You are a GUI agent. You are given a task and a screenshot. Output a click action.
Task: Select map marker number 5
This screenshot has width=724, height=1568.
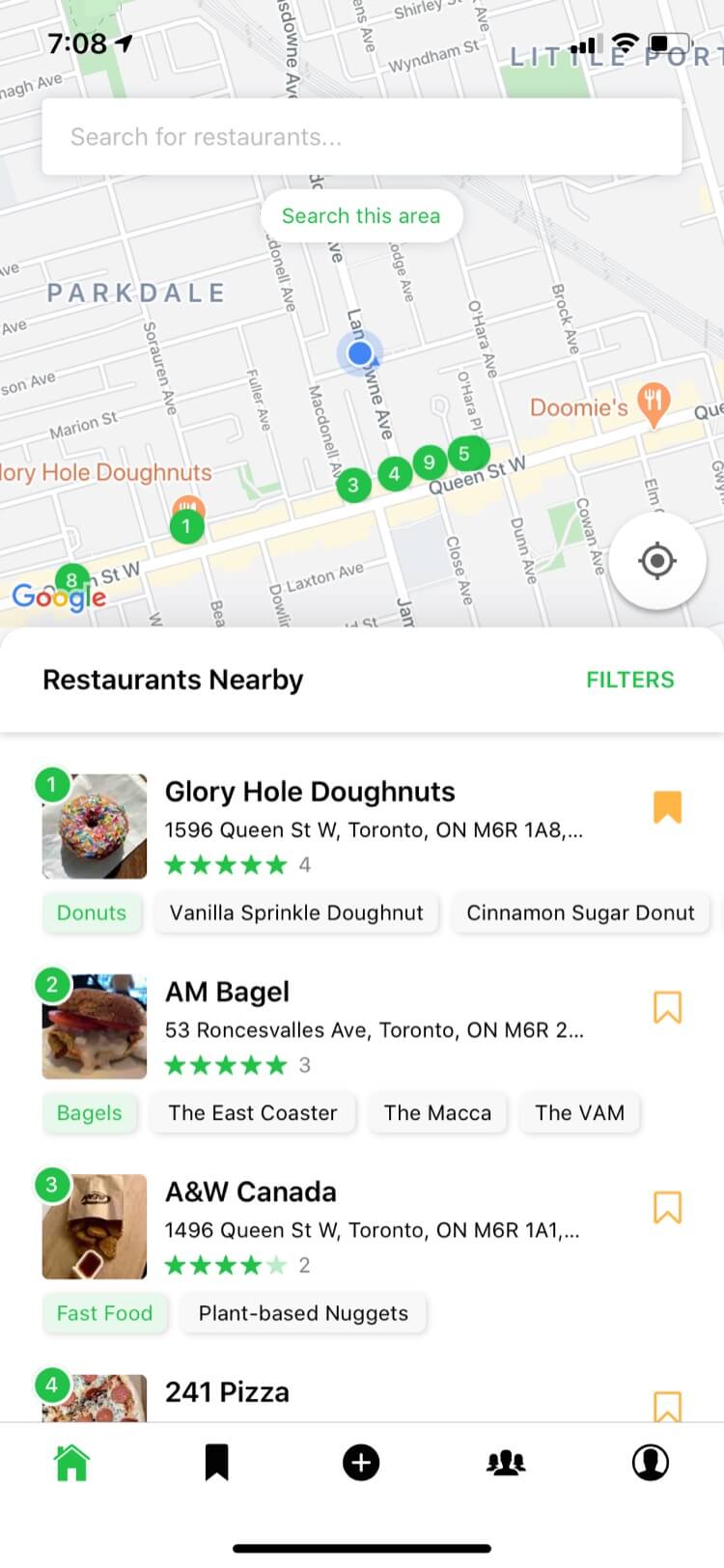pos(464,453)
